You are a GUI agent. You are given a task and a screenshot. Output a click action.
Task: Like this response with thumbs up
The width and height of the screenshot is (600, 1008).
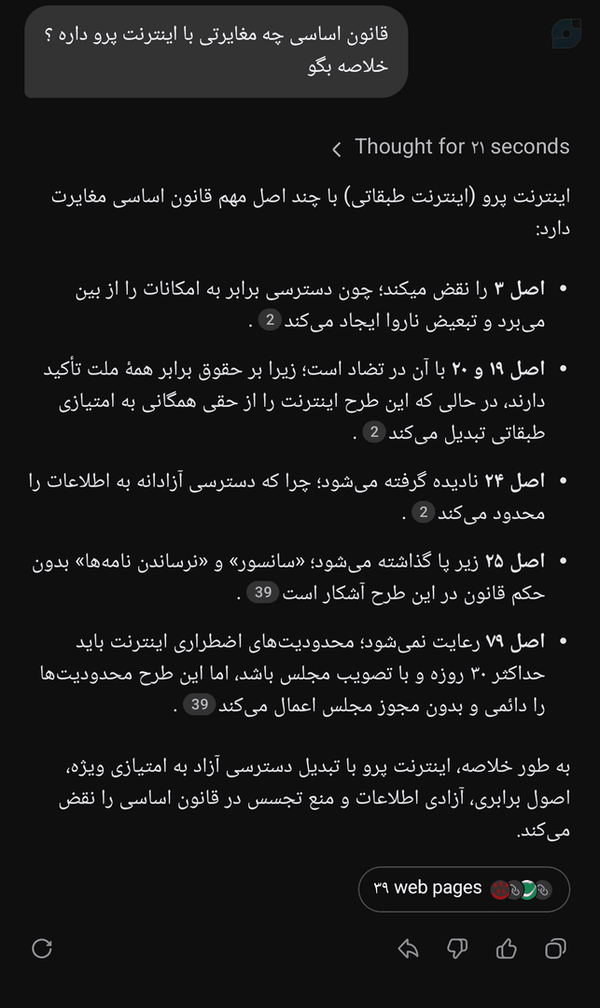[506, 949]
